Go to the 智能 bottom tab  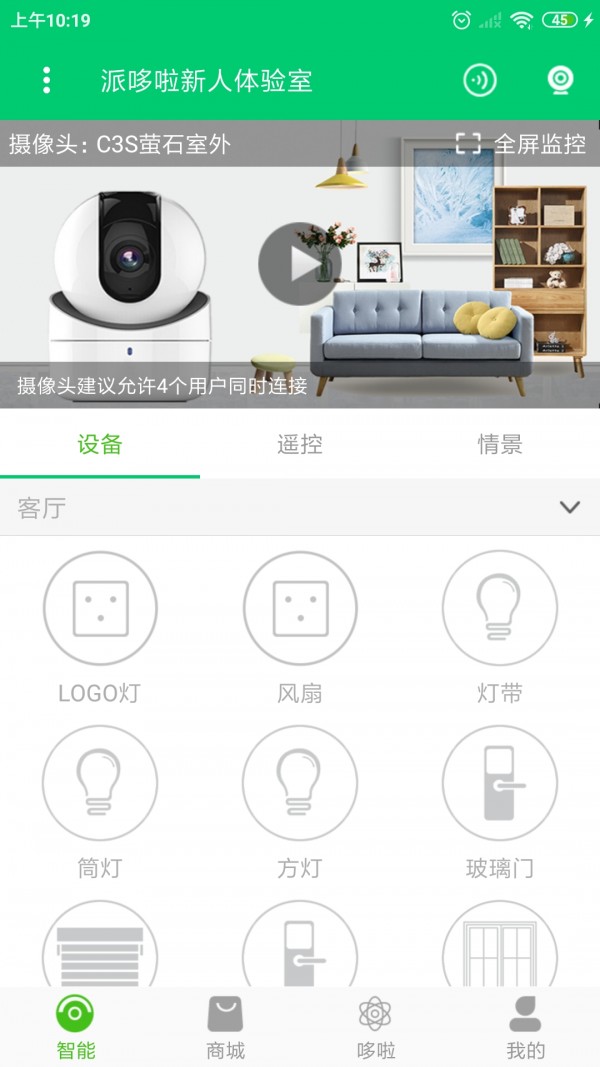[x=76, y=1027]
